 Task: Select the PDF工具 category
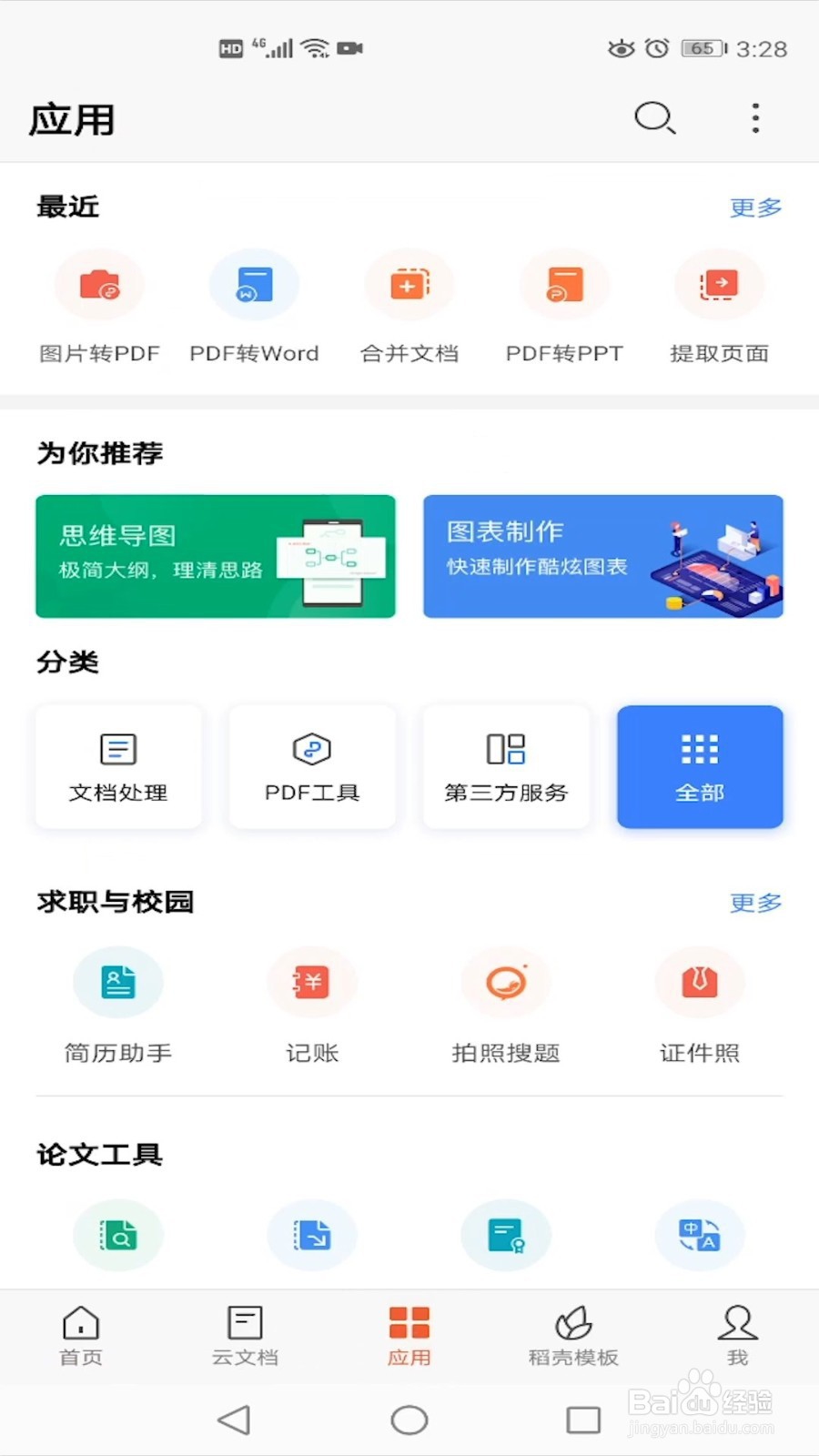point(312,767)
